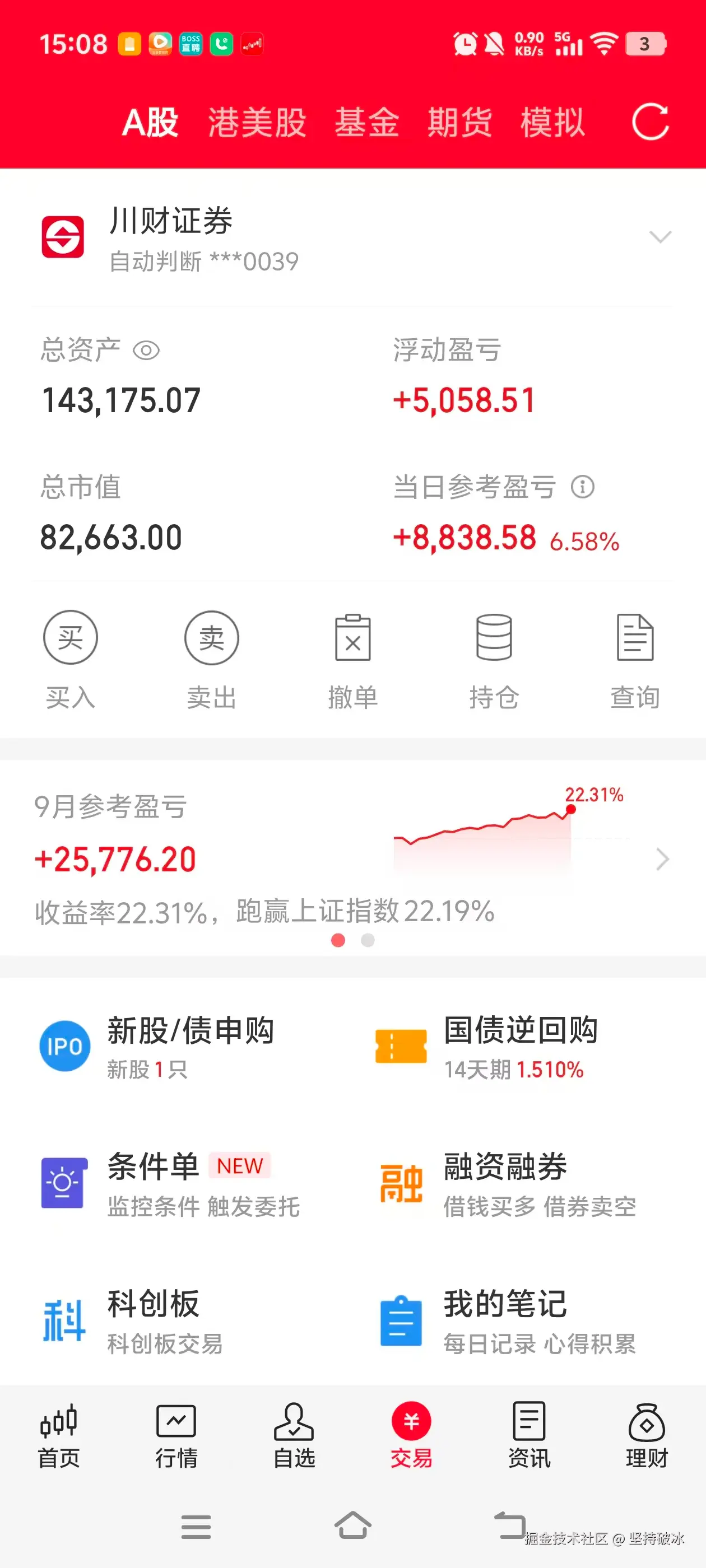Expand the 9月参考盈亏 detail chevron
The height and width of the screenshot is (1568, 706).
(662, 859)
